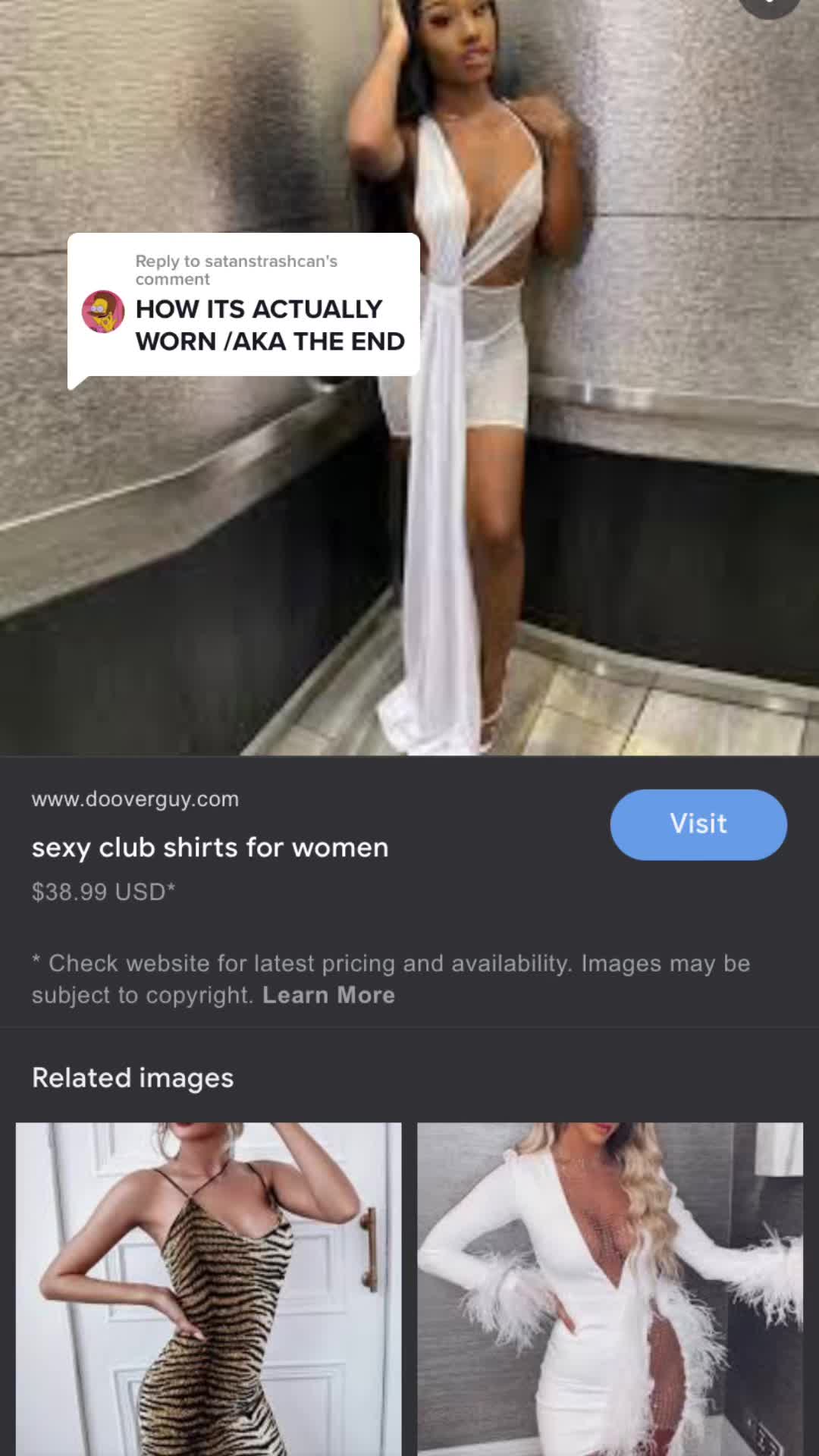The image size is (819, 1456).
Task: Open the white feather dress related image
Action: coord(610,1289)
